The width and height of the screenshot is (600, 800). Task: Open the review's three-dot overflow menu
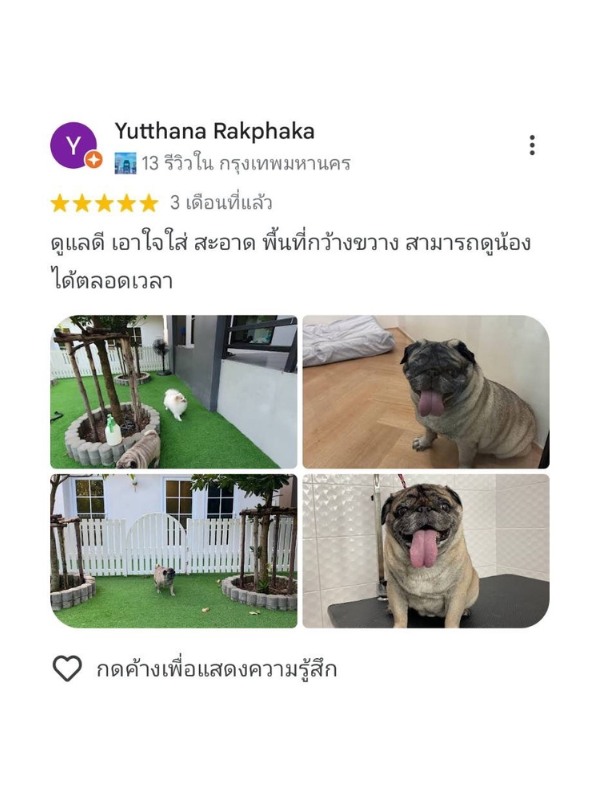coord(532,145)
